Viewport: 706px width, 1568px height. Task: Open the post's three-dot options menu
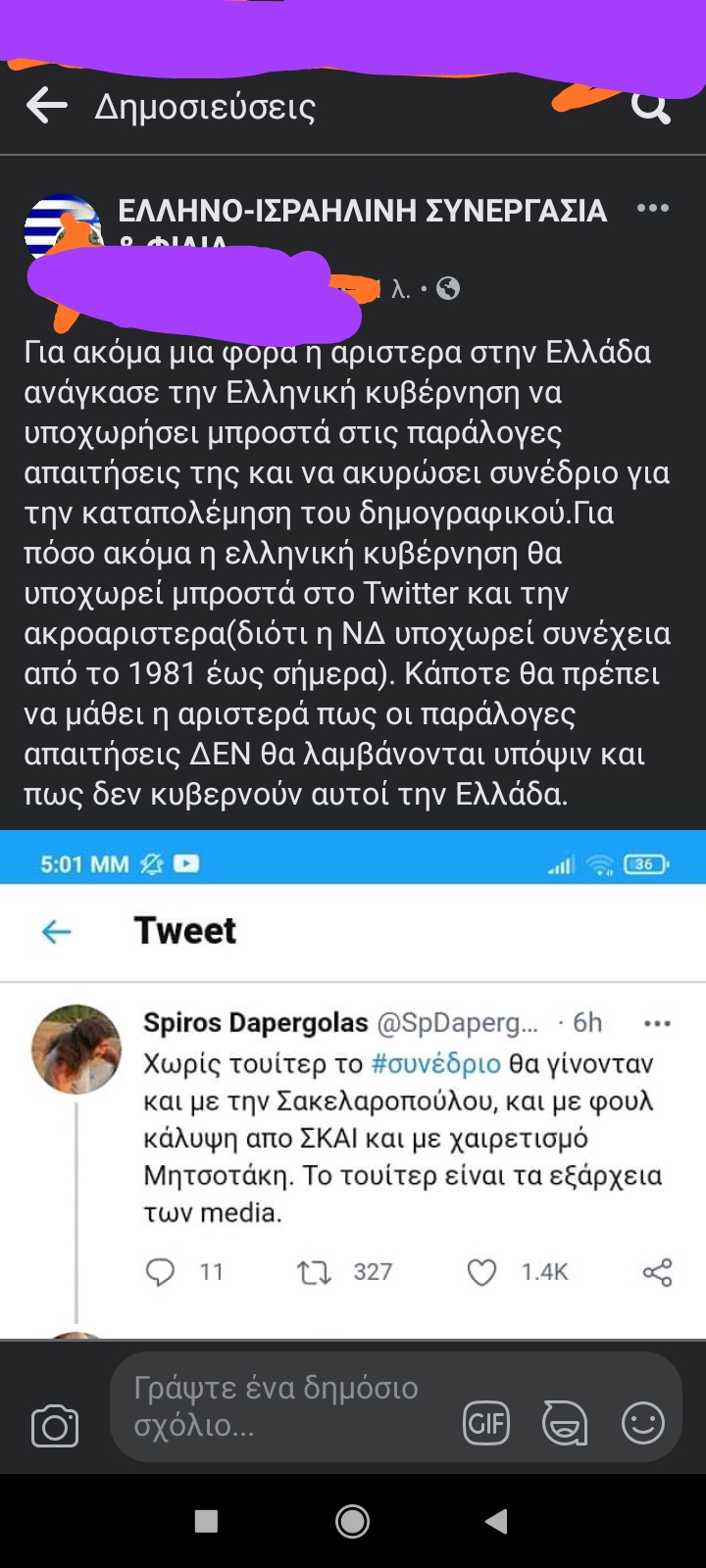[x=652, y=208]
